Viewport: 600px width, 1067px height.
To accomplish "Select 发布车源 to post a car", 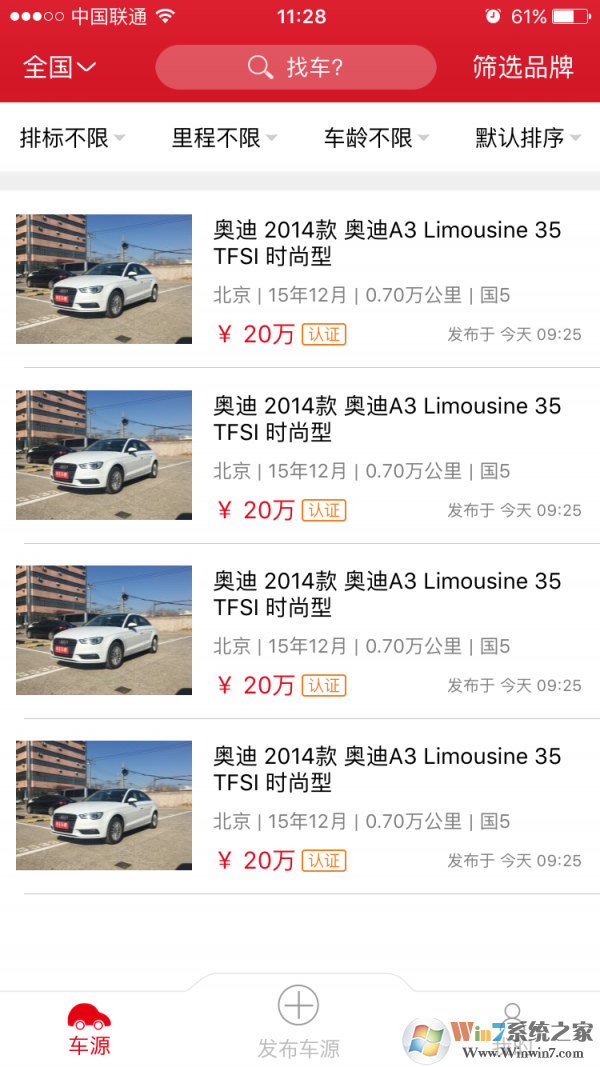I will point(298,1022).
